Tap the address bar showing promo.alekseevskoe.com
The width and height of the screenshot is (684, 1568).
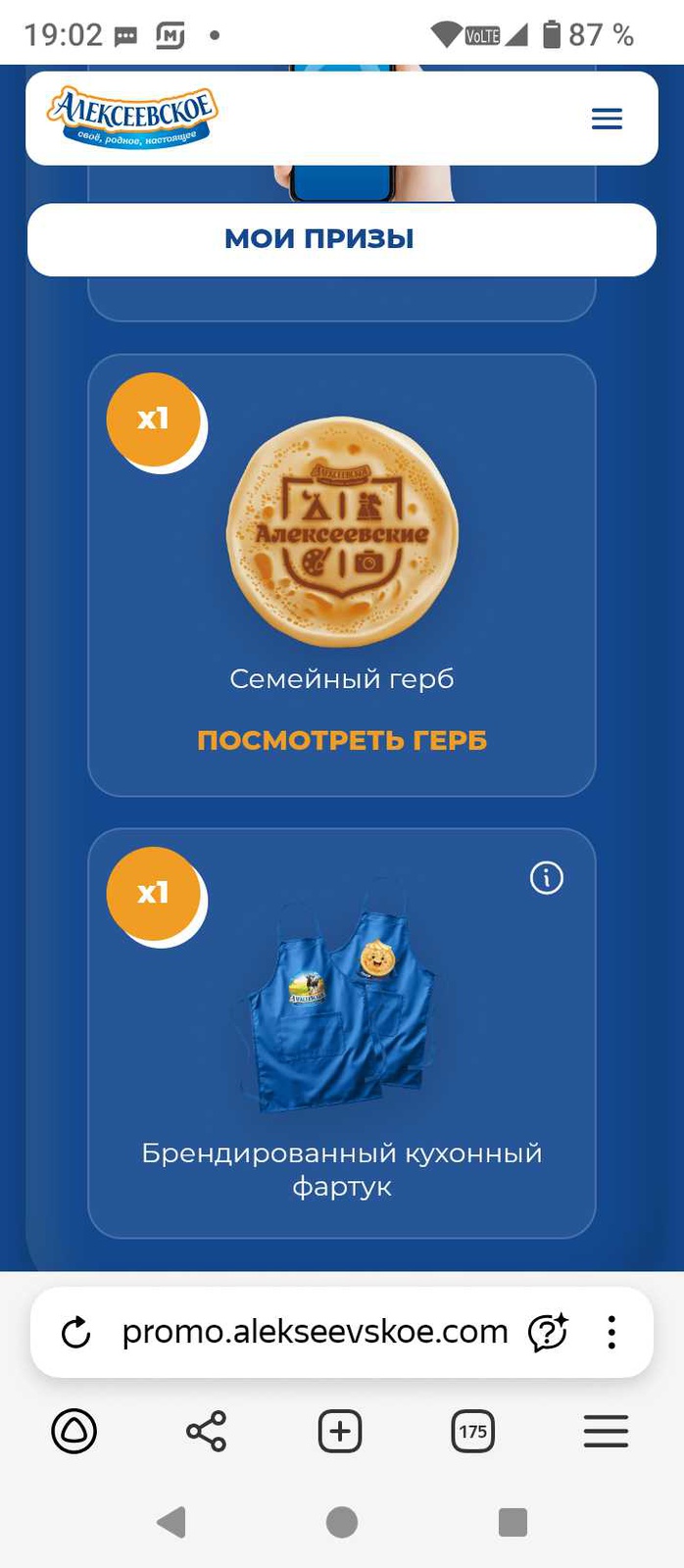pyautogui.click(x=314, y=1333)
